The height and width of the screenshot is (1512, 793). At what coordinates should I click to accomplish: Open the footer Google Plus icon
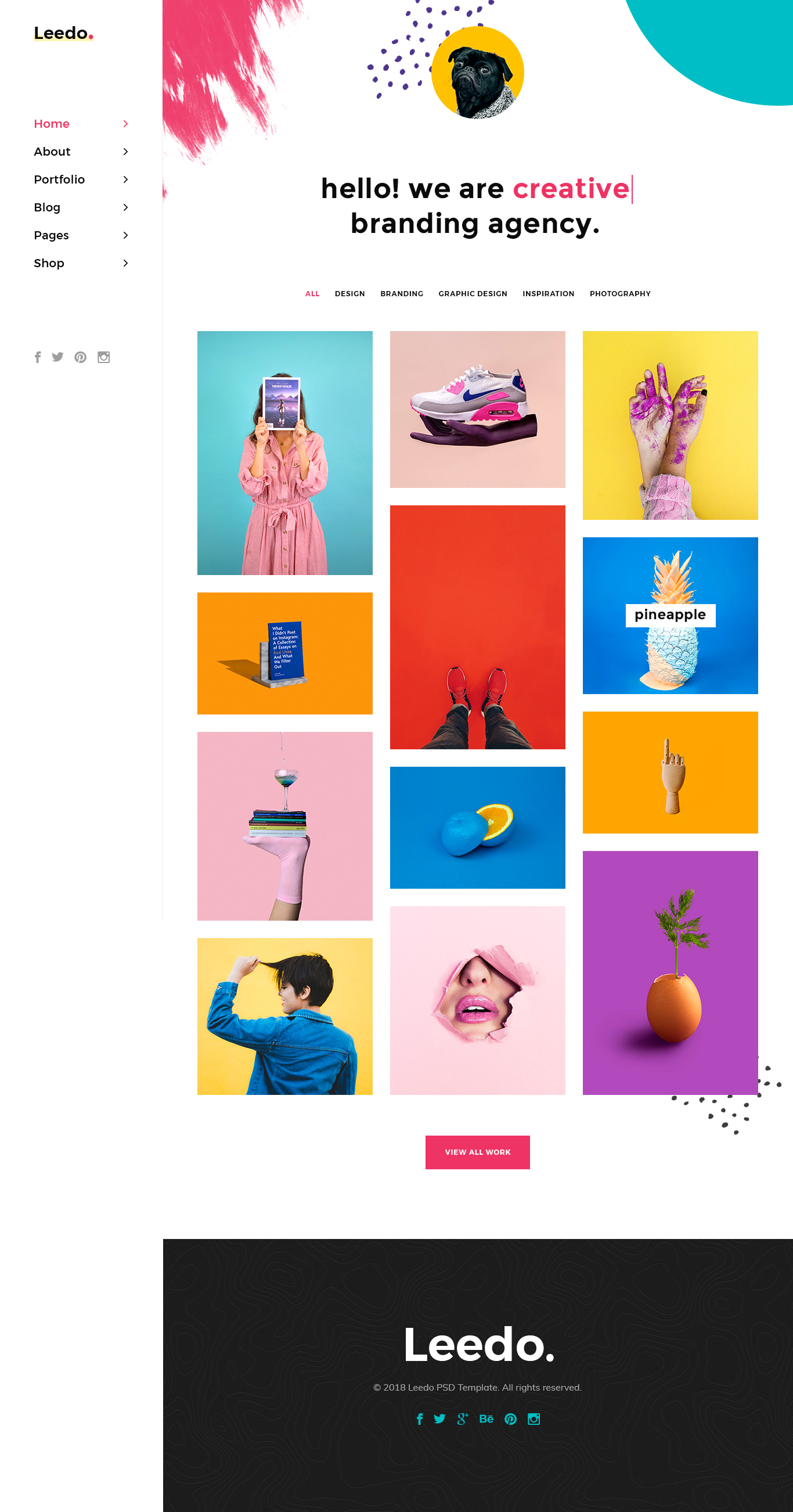tap(462, 1418)
